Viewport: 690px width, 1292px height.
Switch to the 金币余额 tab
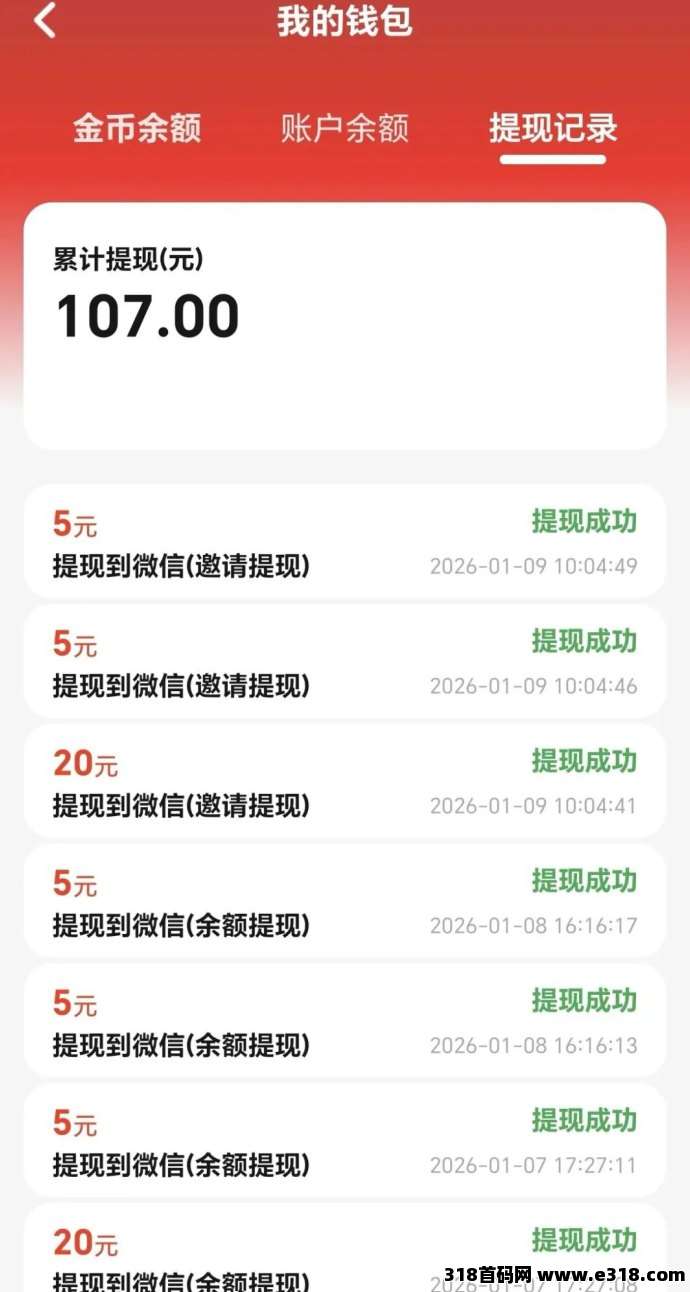click(x=137, y=128)
